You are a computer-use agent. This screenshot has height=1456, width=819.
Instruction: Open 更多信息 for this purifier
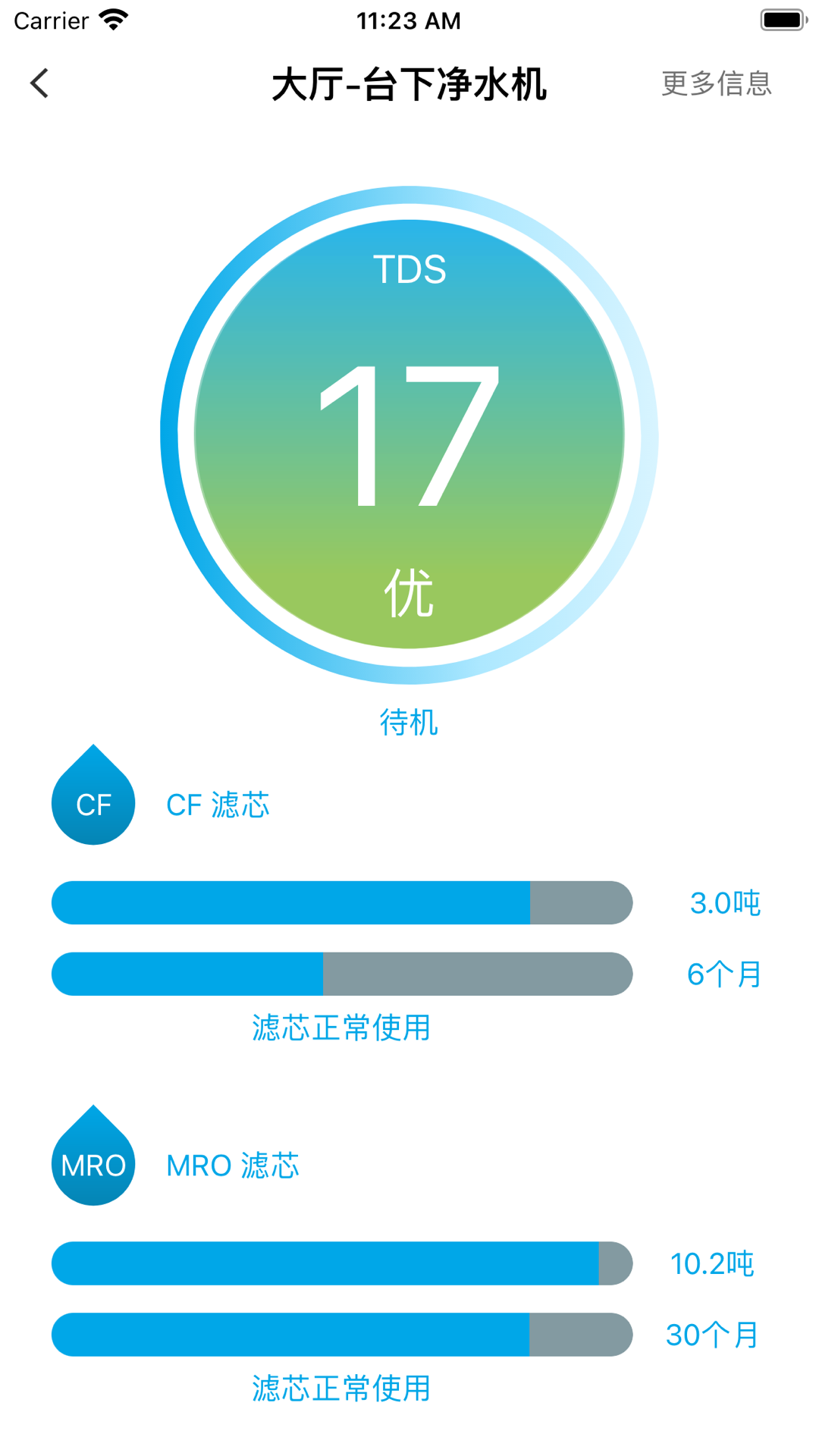tap(716, 83)
